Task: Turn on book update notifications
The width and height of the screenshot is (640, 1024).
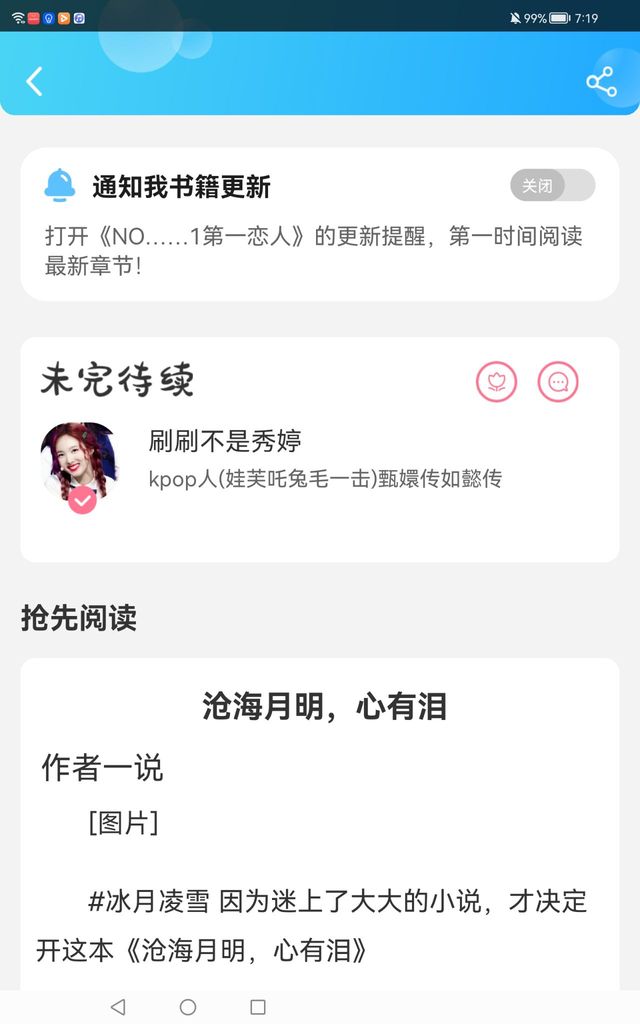Action: (x=552, y=186)
